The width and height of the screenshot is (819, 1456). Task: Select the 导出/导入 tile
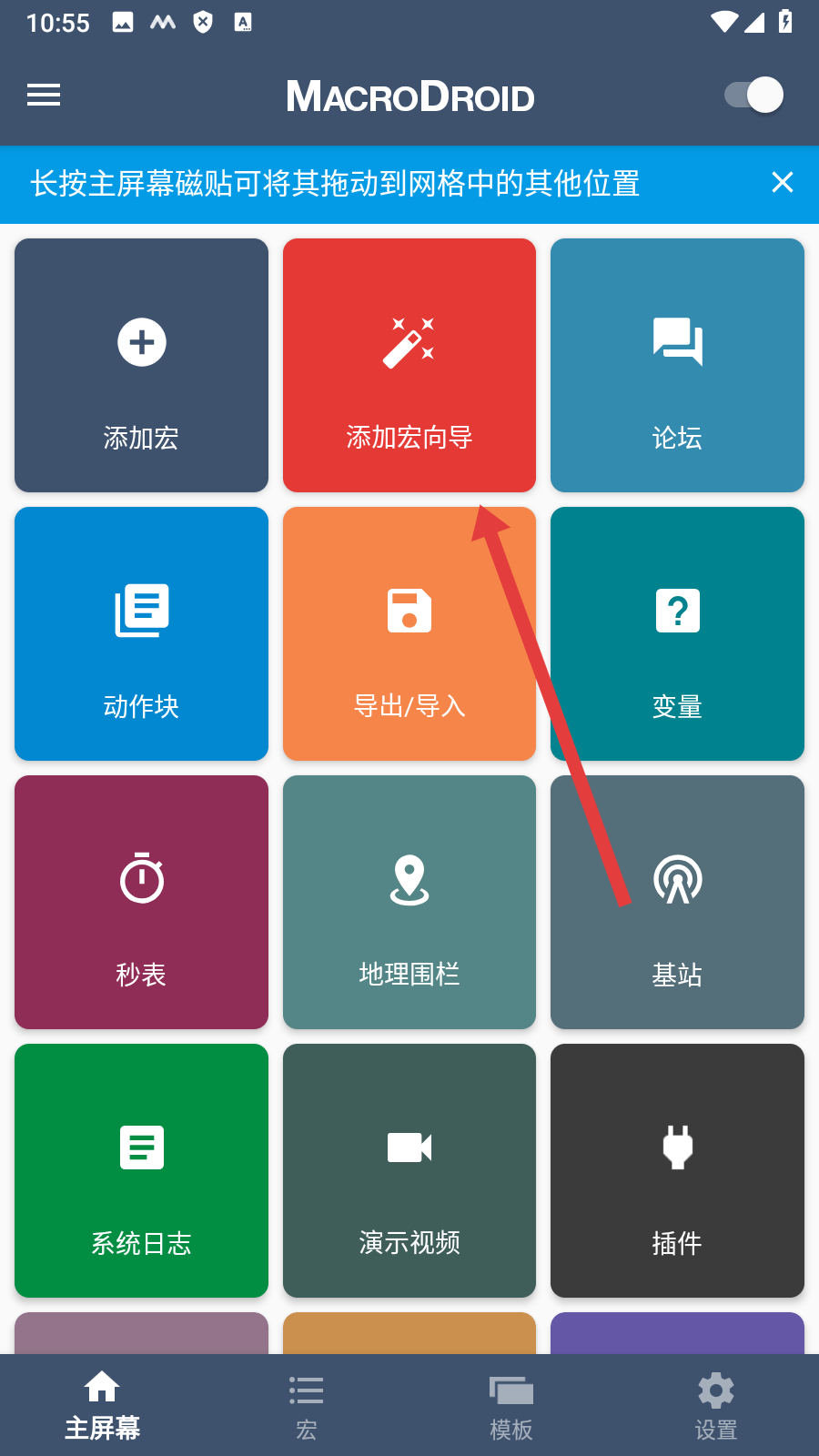tap(409, 634)
